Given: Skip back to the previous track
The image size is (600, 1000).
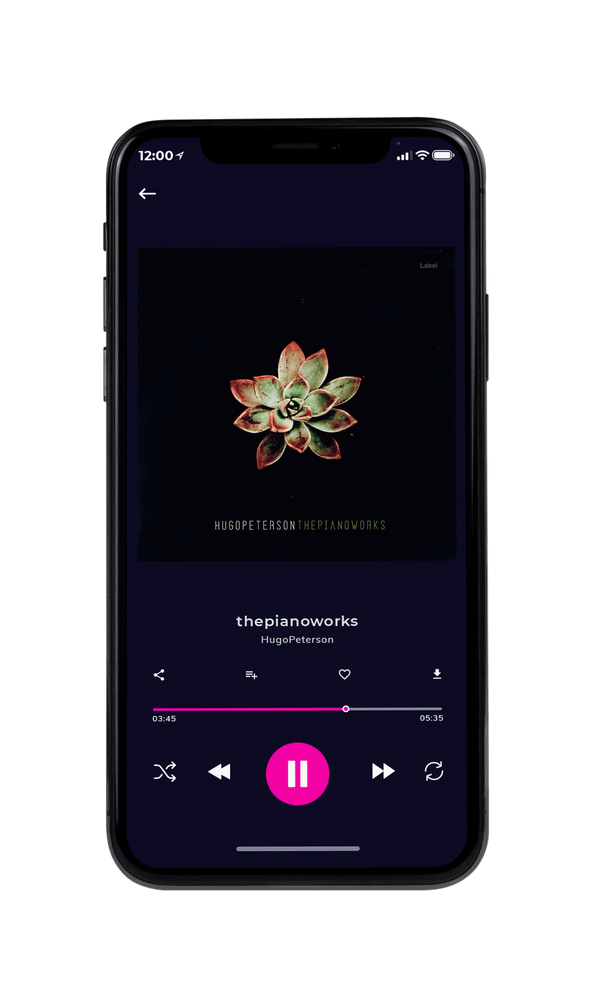Looking at the screenshot, I should coord(219,772).
